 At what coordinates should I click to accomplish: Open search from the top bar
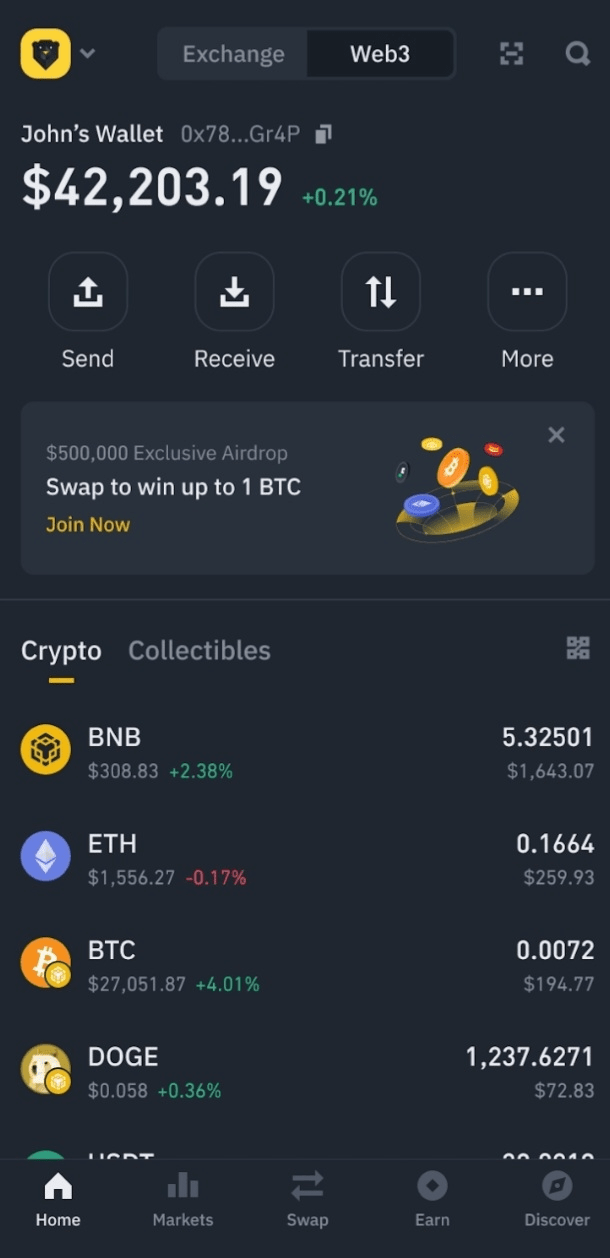point(577,54)
